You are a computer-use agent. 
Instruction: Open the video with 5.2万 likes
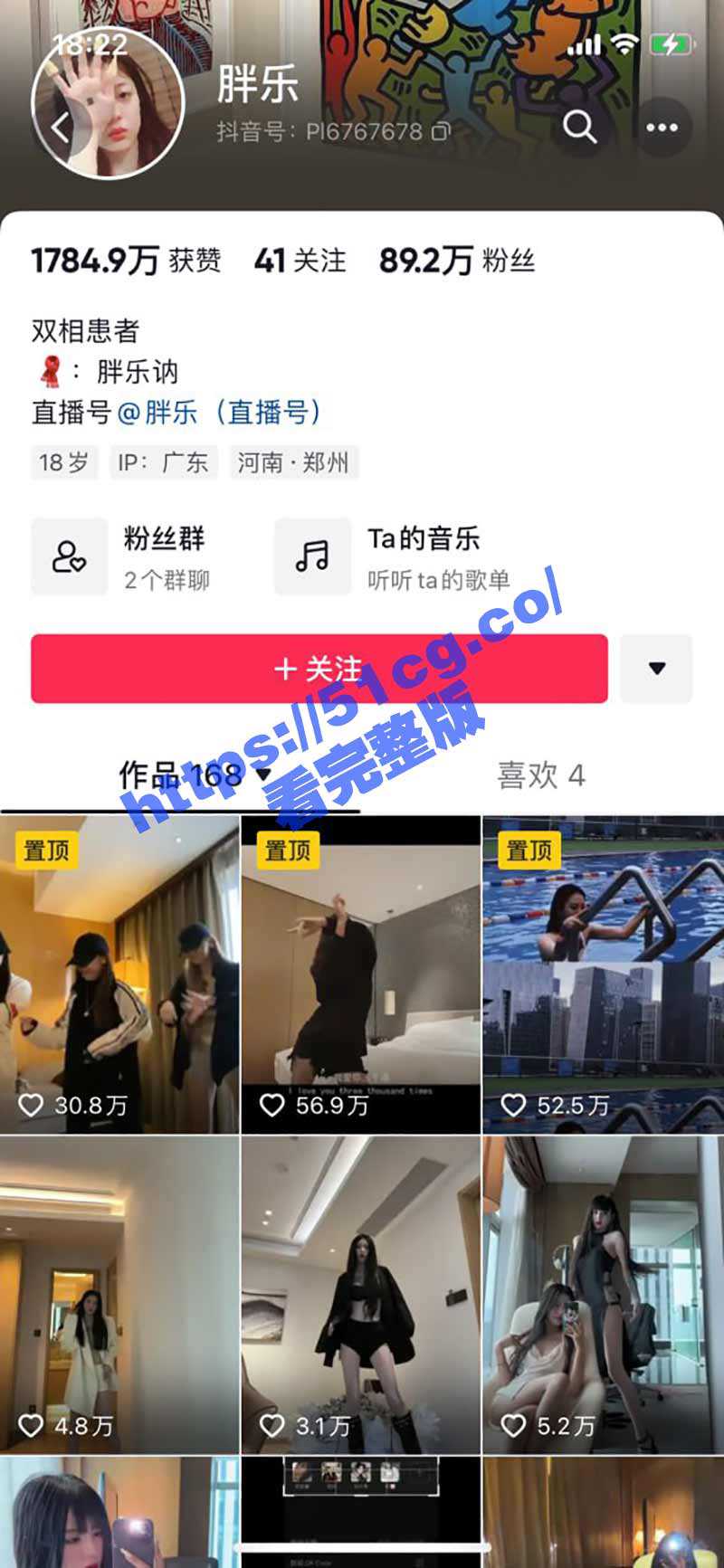[603, 1294]
